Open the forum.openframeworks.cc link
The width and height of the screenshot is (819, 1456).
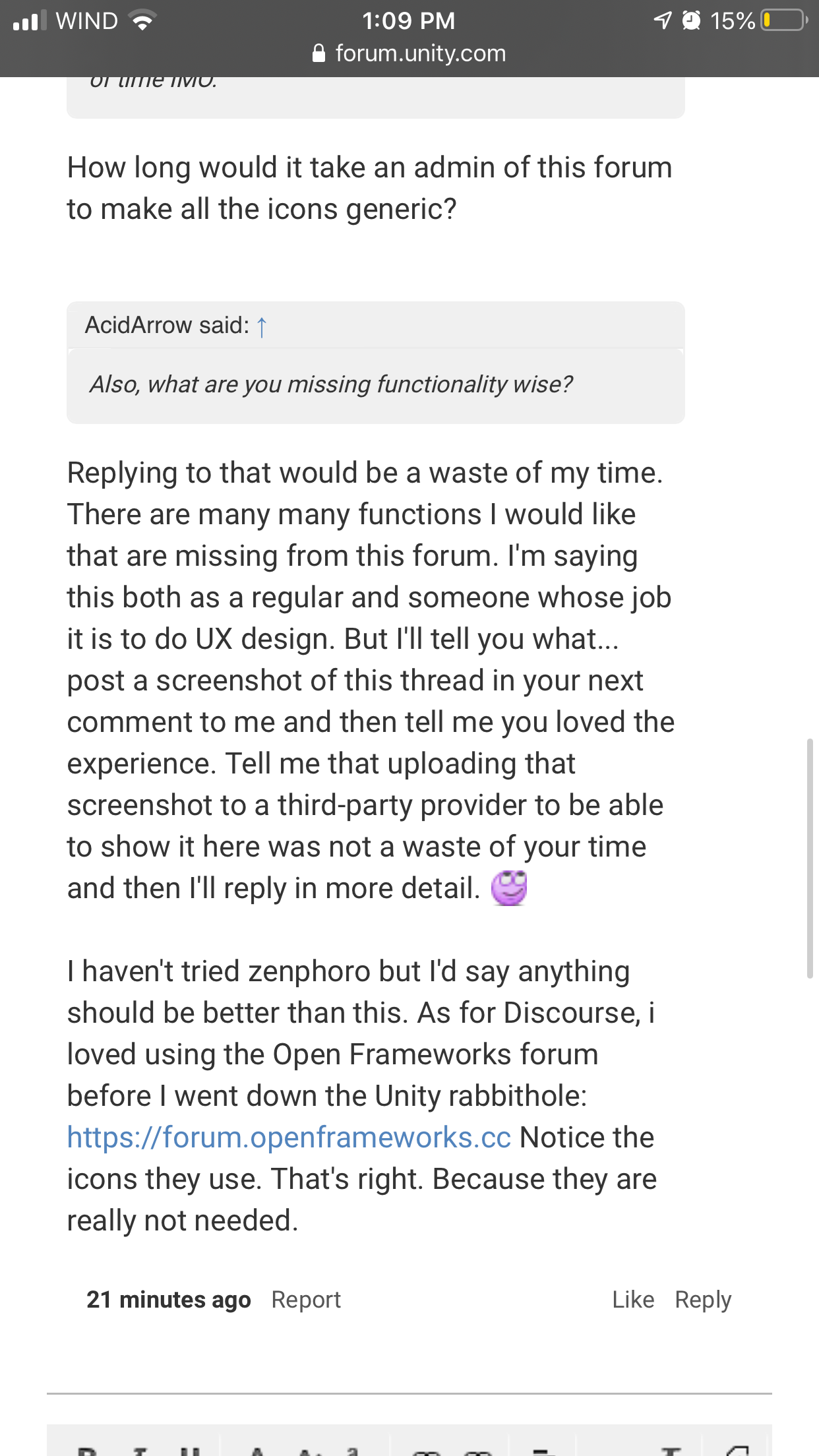(x=289, y=1137)
